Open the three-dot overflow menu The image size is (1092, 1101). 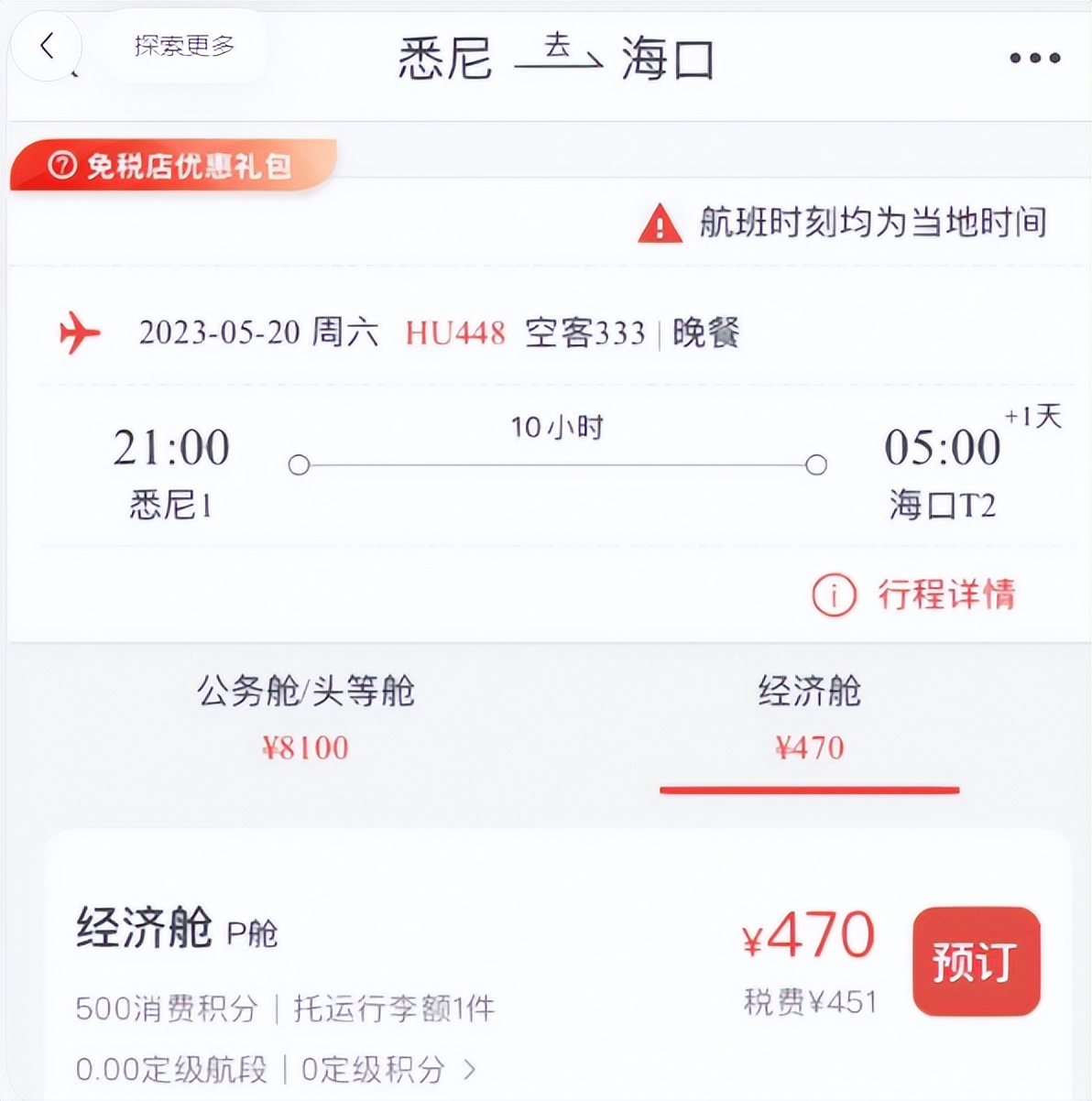(x=1032, y=58)
